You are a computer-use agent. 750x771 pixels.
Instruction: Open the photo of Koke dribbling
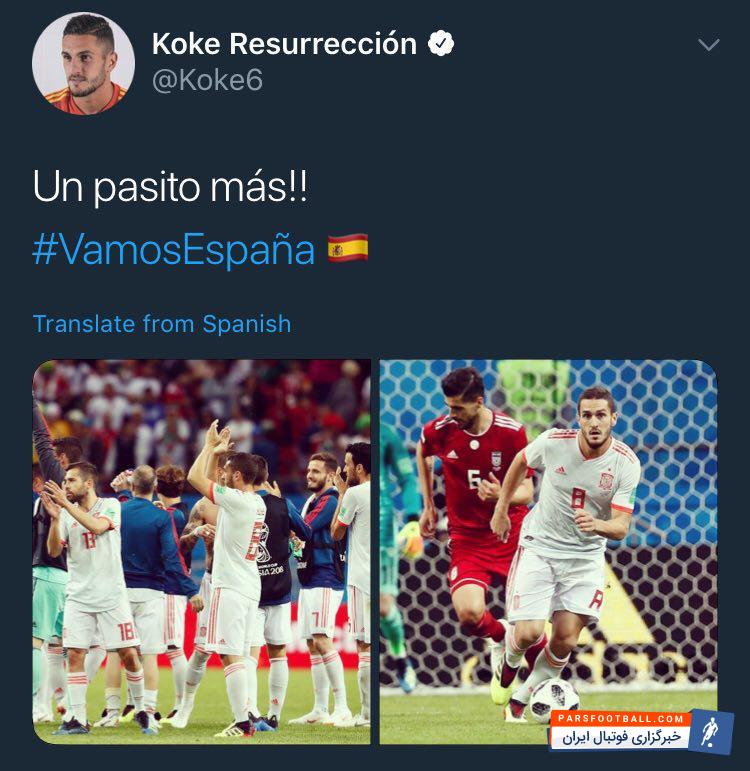tap(548, 551)
